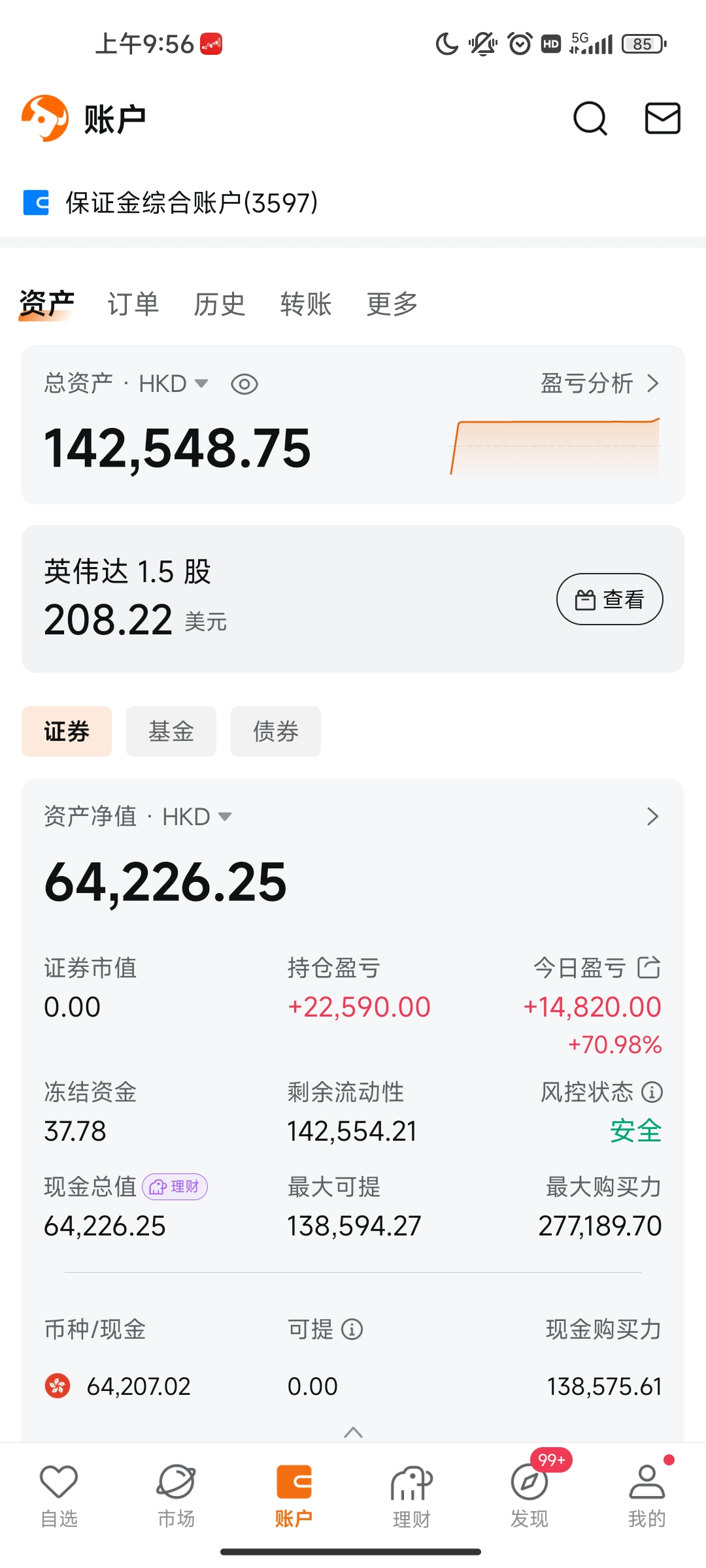706x1568 pixels.
Task: Select the 基金 chip
Action: [171, 731]
